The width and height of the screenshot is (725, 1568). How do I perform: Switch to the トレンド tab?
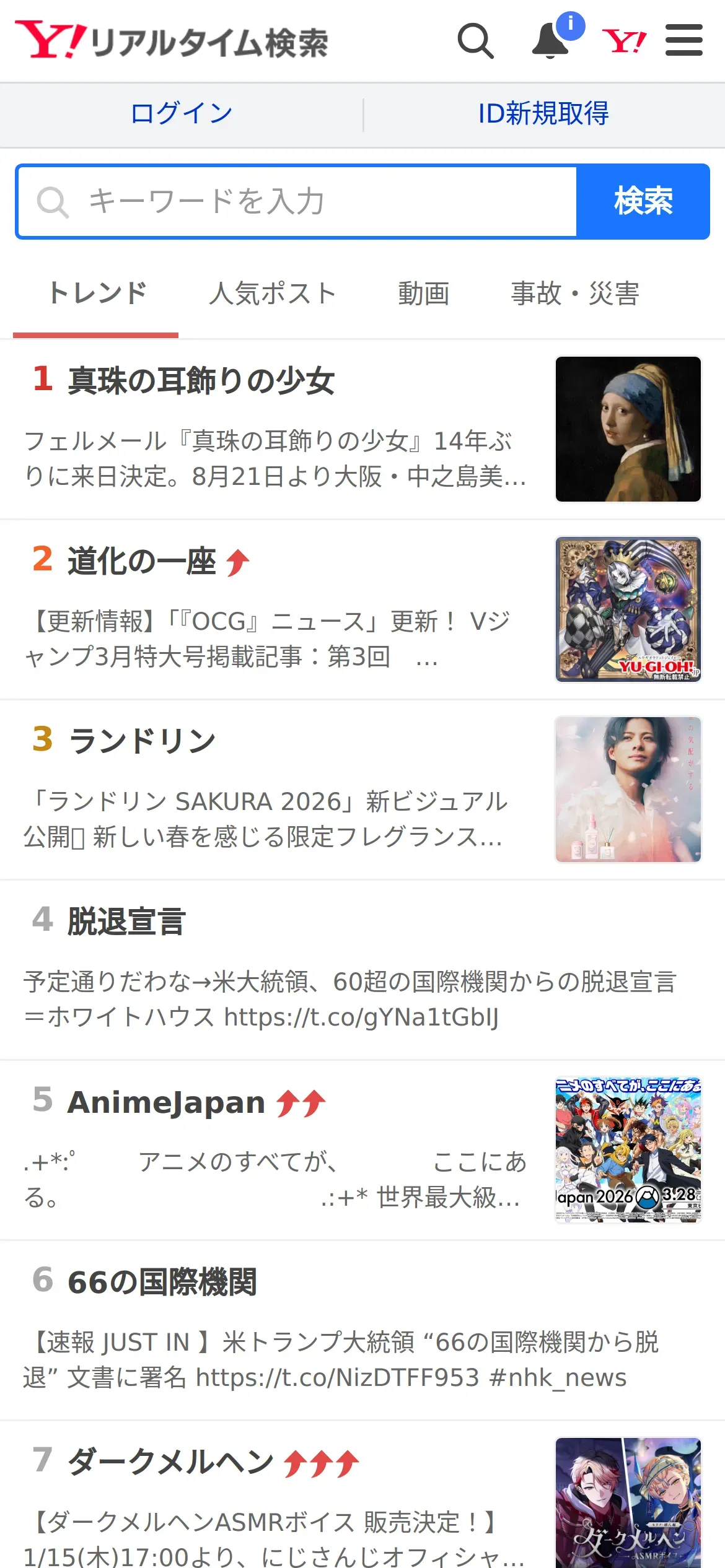click(97, 294)
